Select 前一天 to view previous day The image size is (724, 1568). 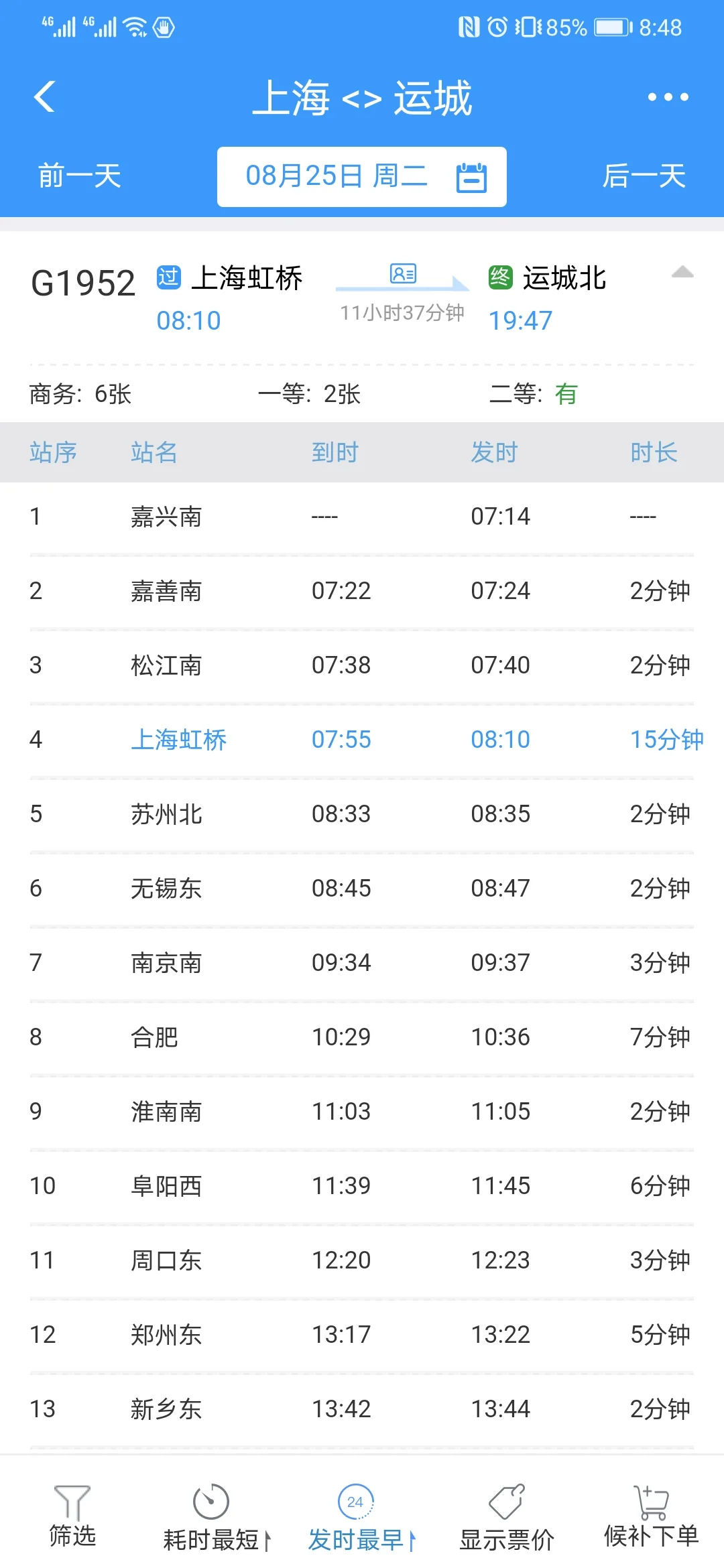point(78,176)
